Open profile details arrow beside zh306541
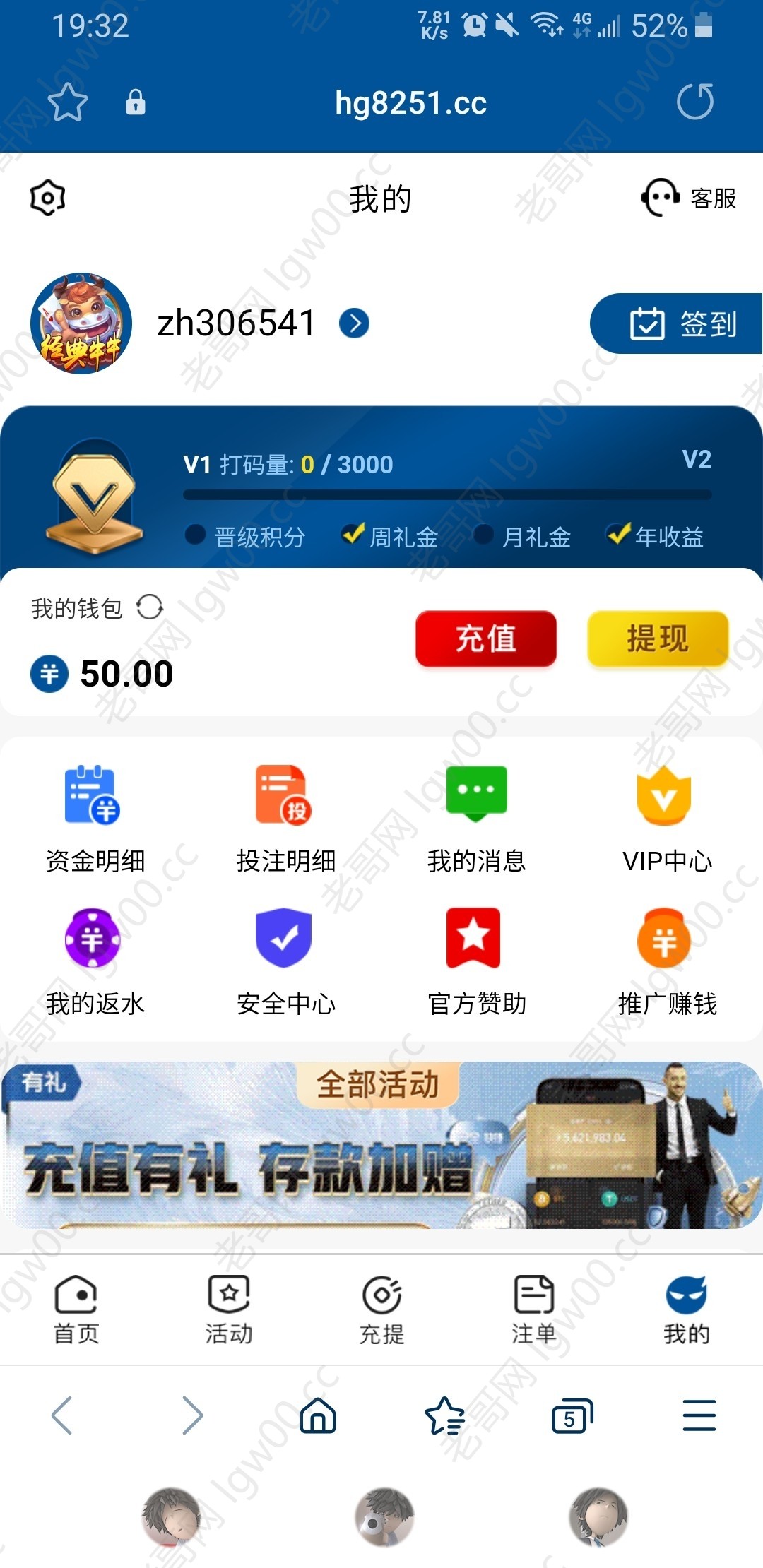Image resolution: width=763 pixels, height=1568 pixels. 354,323
